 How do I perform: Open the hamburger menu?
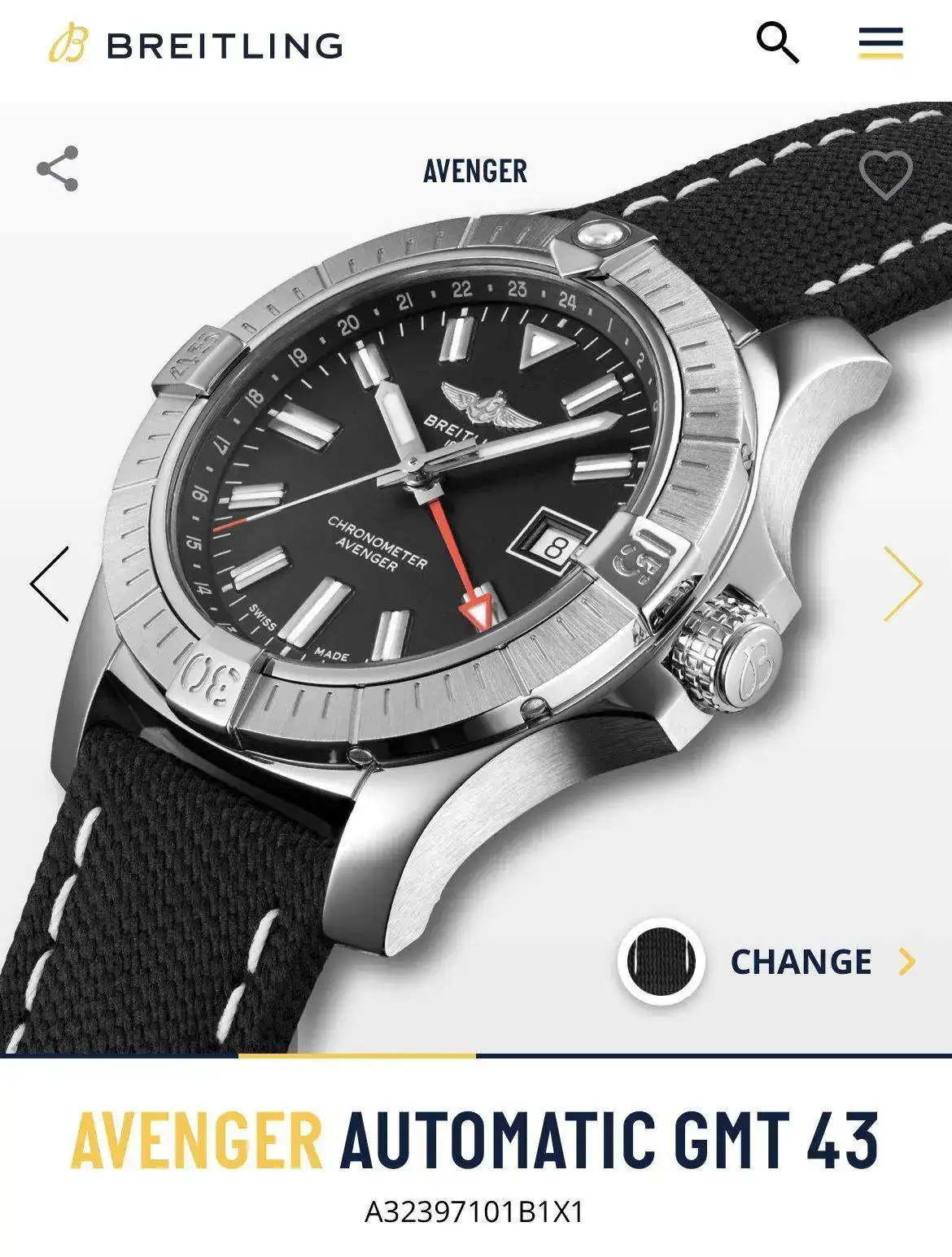(x=880, y=43)
